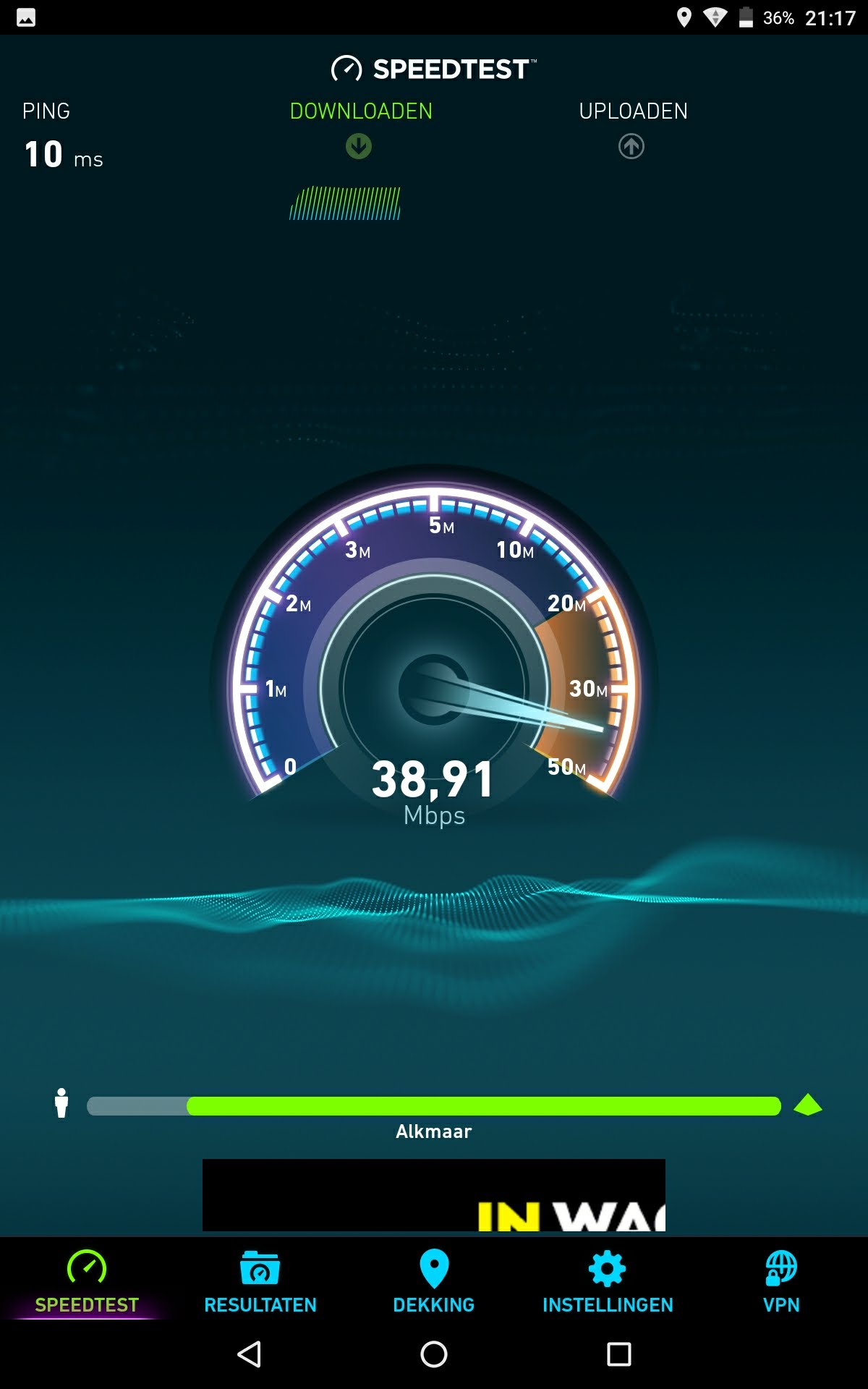Go to the Android home screen
The width and height of the screenshot is (868, 1389).
click(434, 1354)
